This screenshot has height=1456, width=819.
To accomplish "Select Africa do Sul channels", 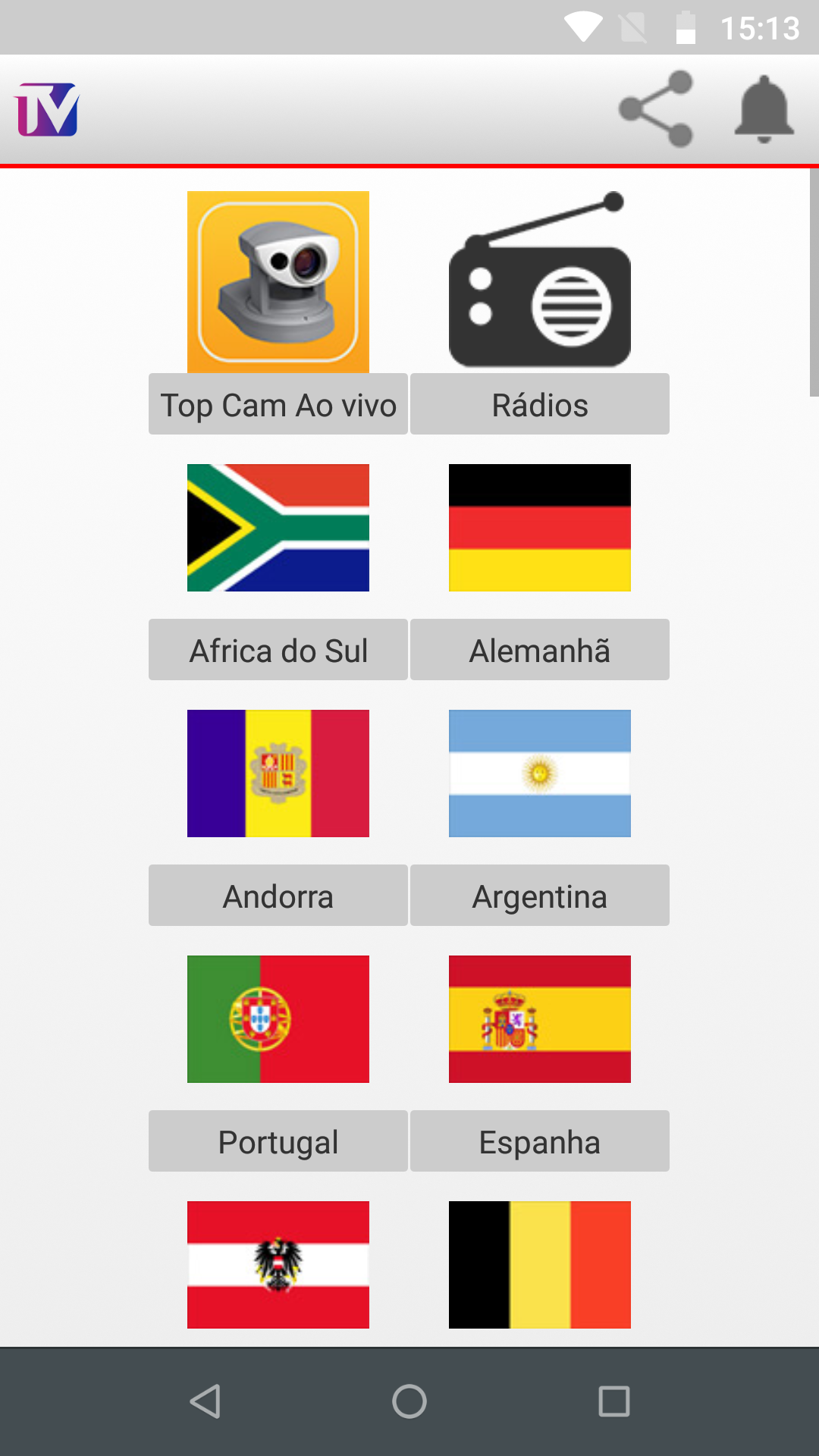I will [278, 650].
